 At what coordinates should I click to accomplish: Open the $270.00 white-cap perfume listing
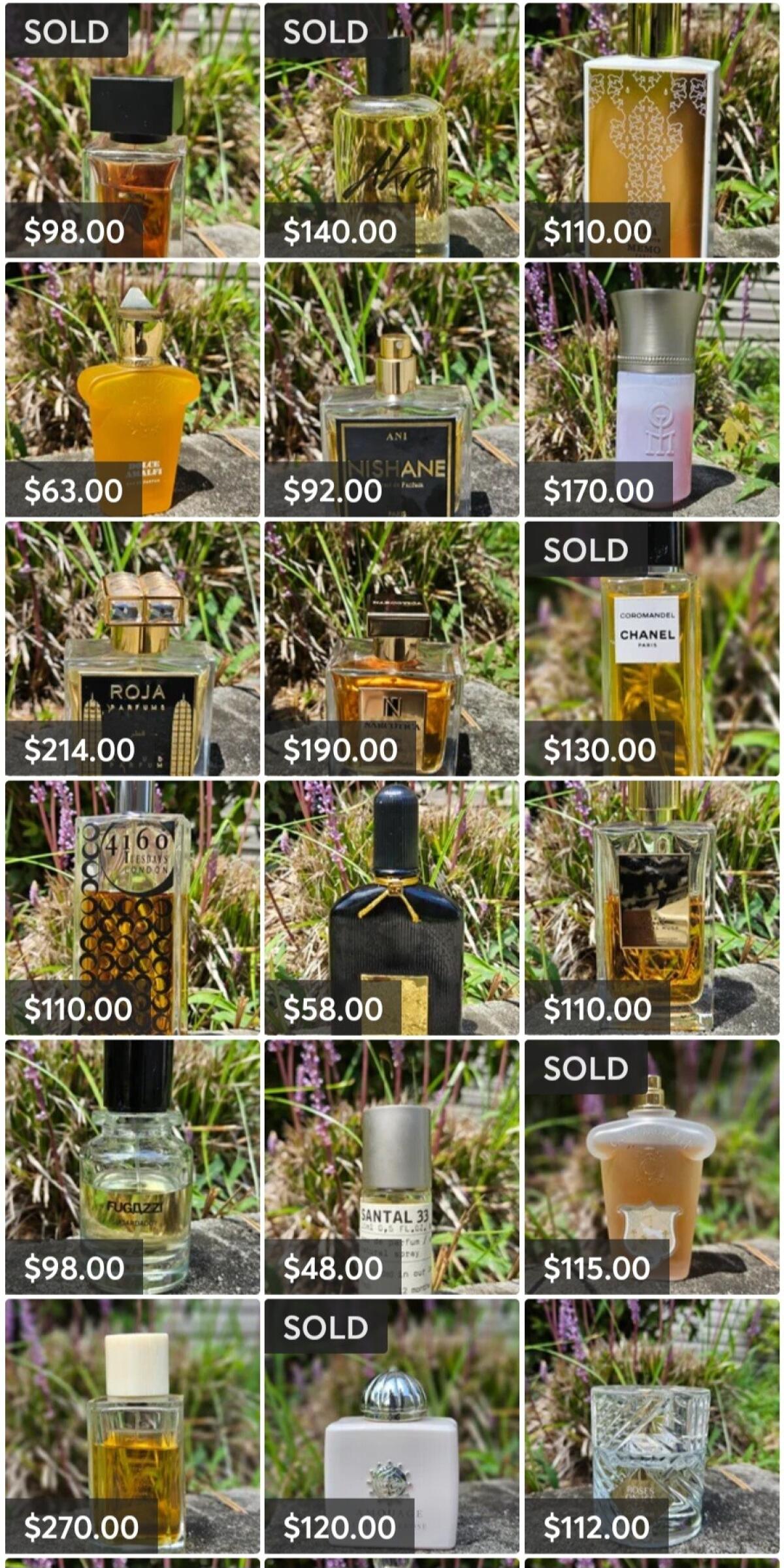pyautogui.click(x=133, y=1426)
